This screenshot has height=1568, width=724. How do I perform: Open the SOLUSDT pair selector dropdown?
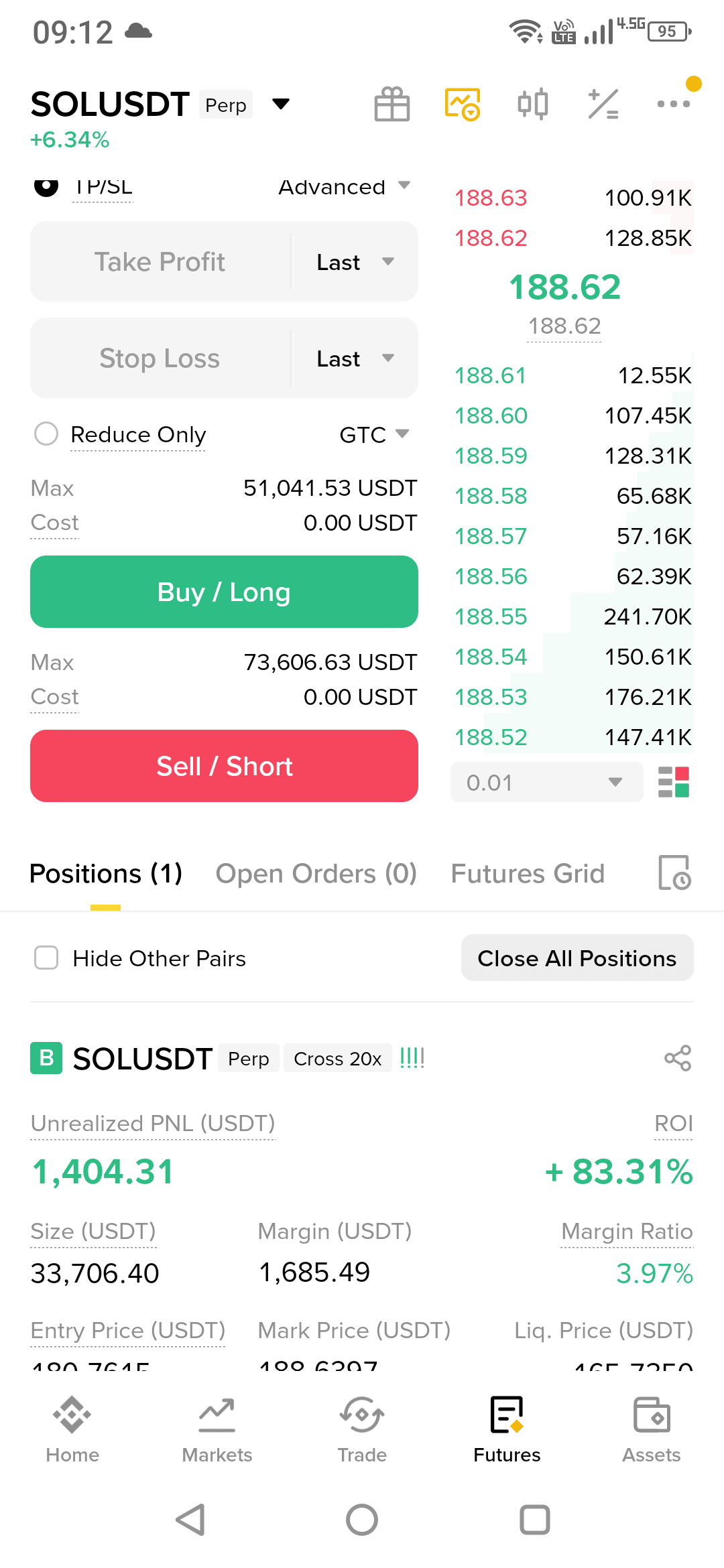(280, 104)
